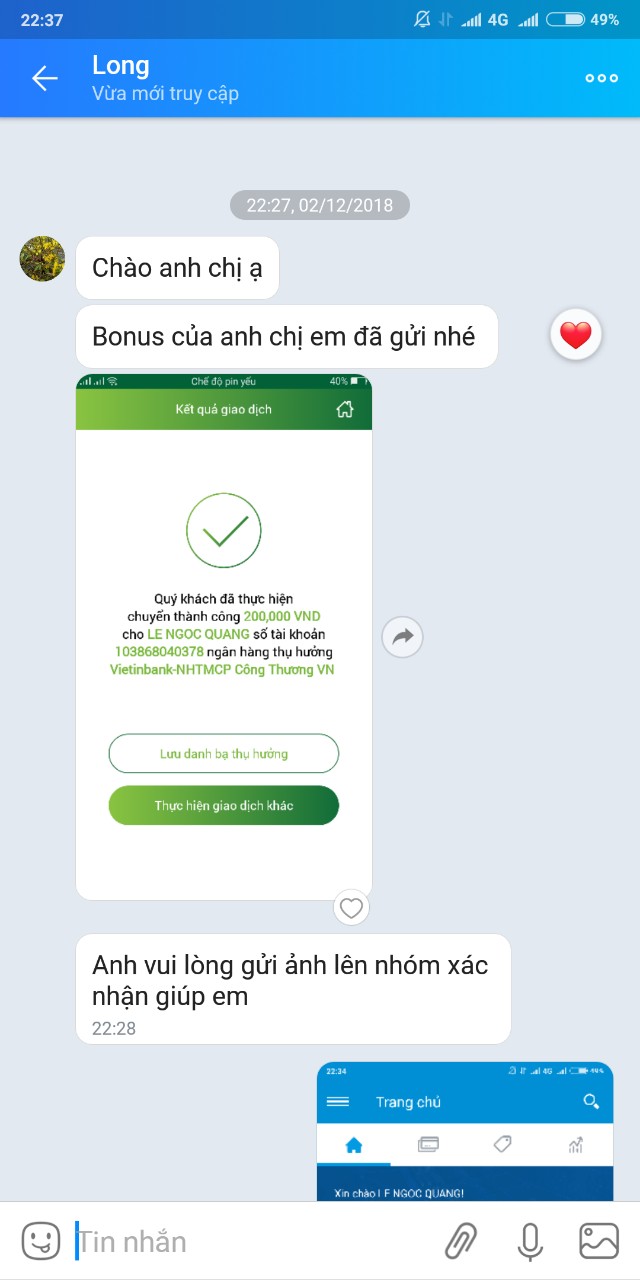Open Long's contact info from the header name
The width and height of the screenshot is (640, 1280).
point(121,66)
